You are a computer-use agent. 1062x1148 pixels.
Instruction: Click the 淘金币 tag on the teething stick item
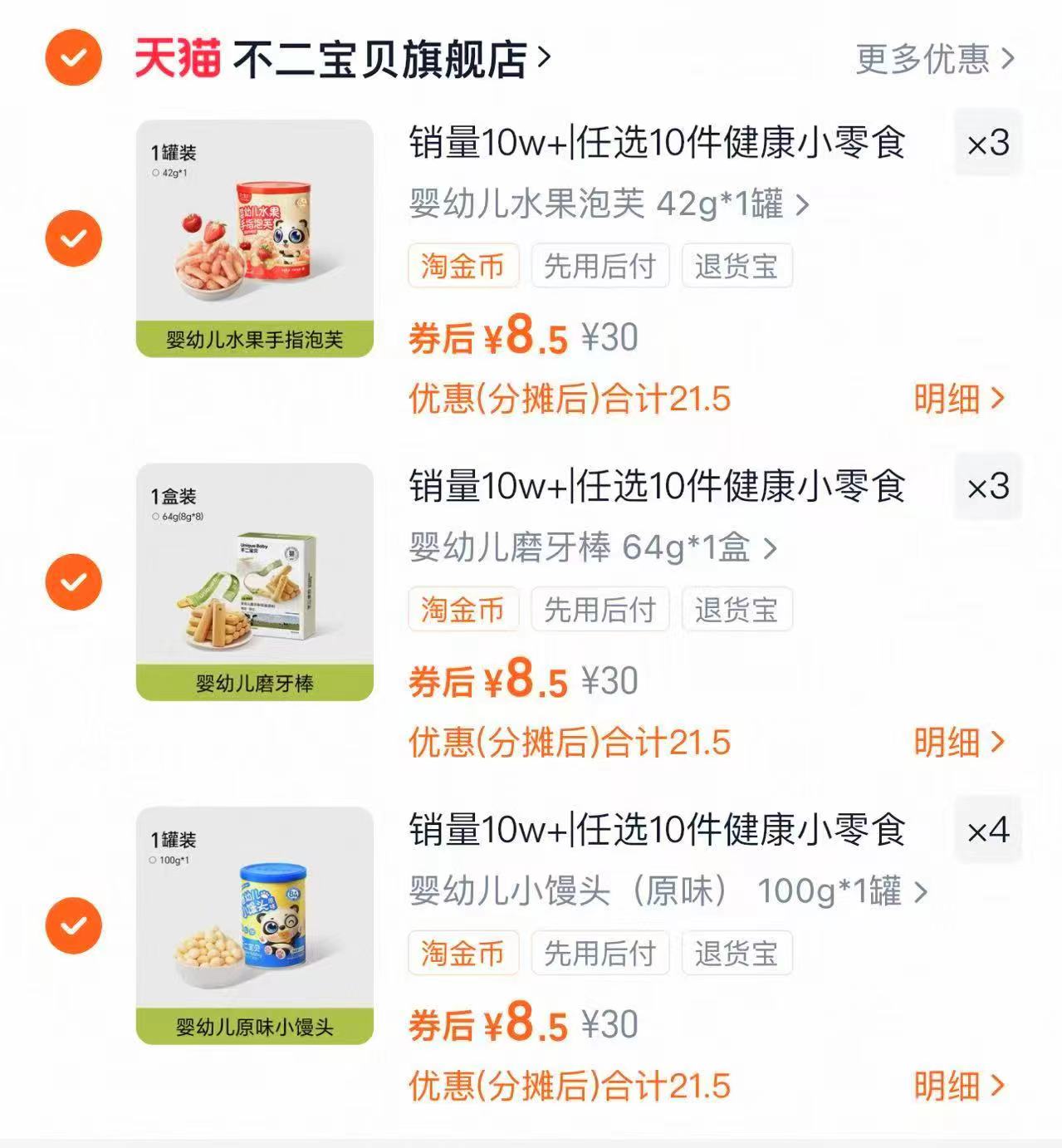coord(462,609)
